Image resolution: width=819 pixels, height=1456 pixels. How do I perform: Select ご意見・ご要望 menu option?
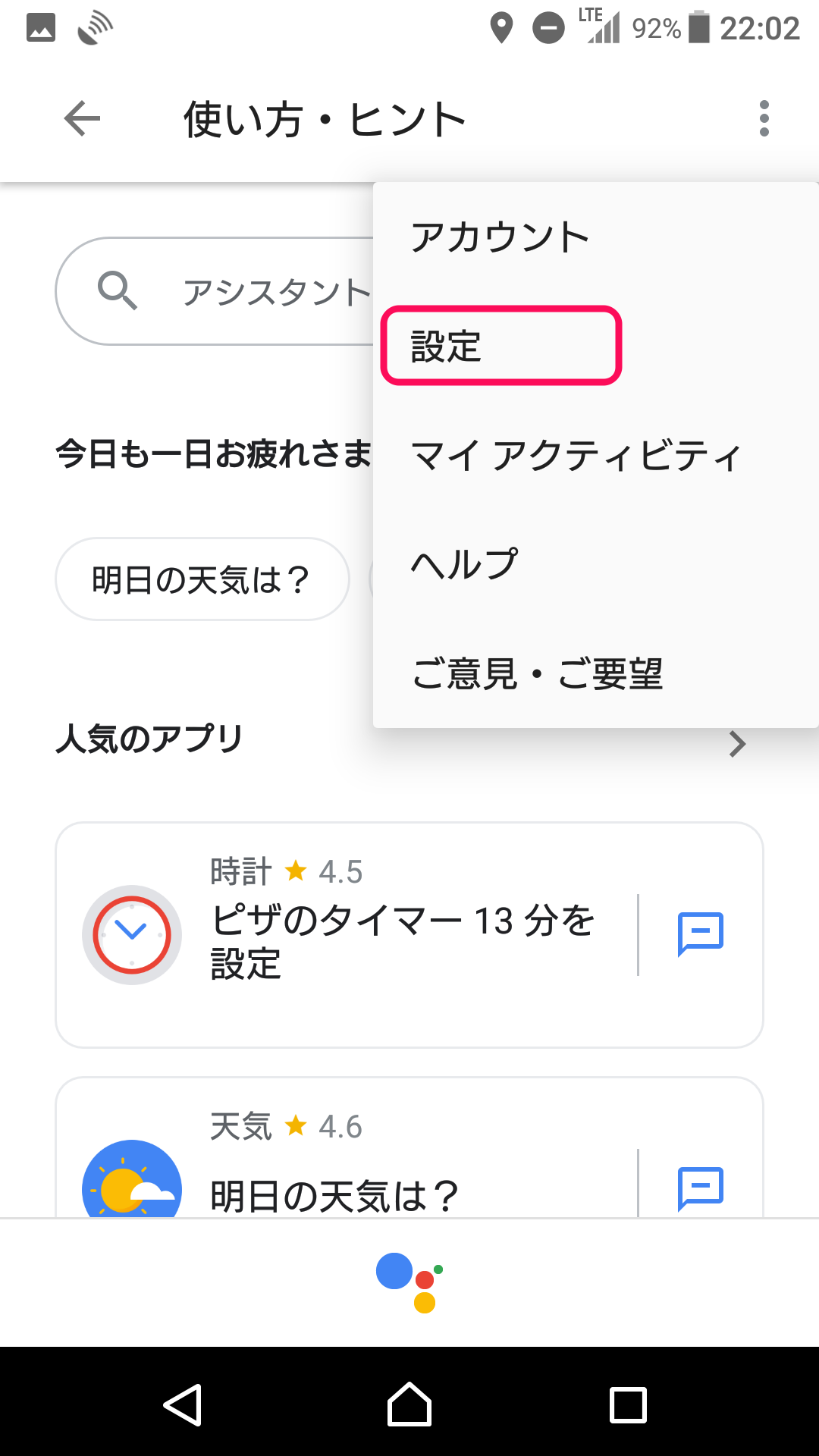[x=537, y=674]
